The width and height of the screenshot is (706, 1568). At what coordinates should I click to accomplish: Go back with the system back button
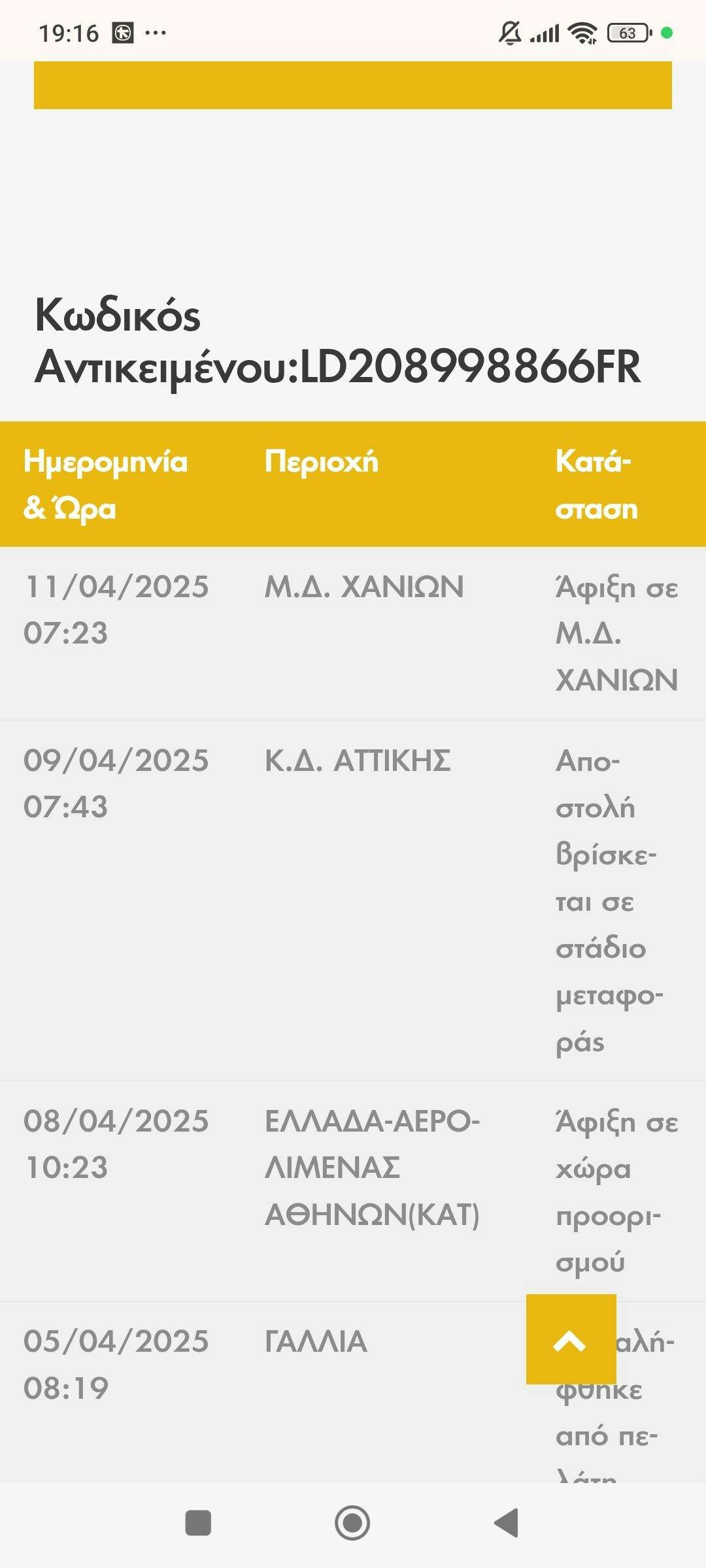(x=507, y=1523)
